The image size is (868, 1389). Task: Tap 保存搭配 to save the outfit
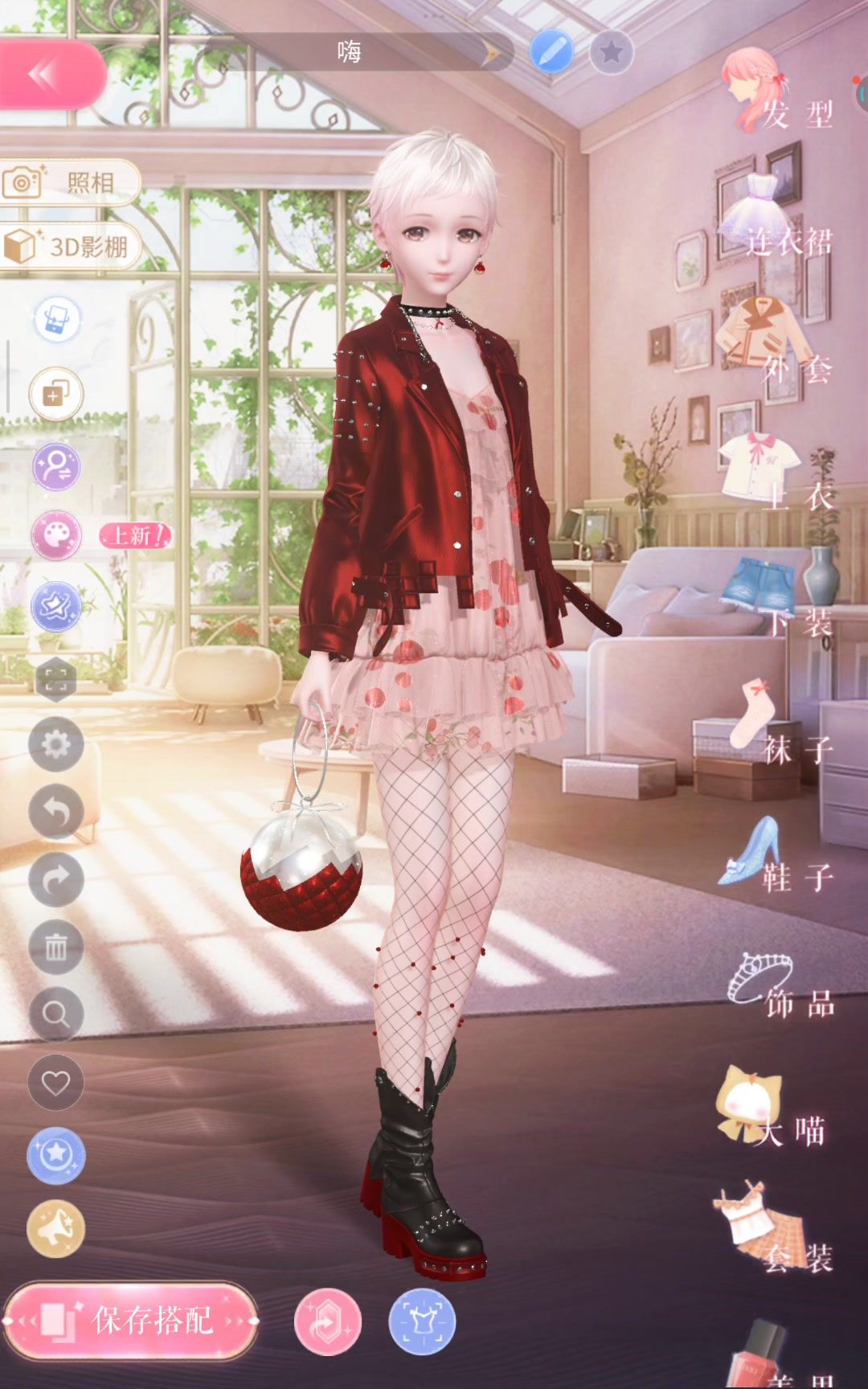[x=130, y=1321]
